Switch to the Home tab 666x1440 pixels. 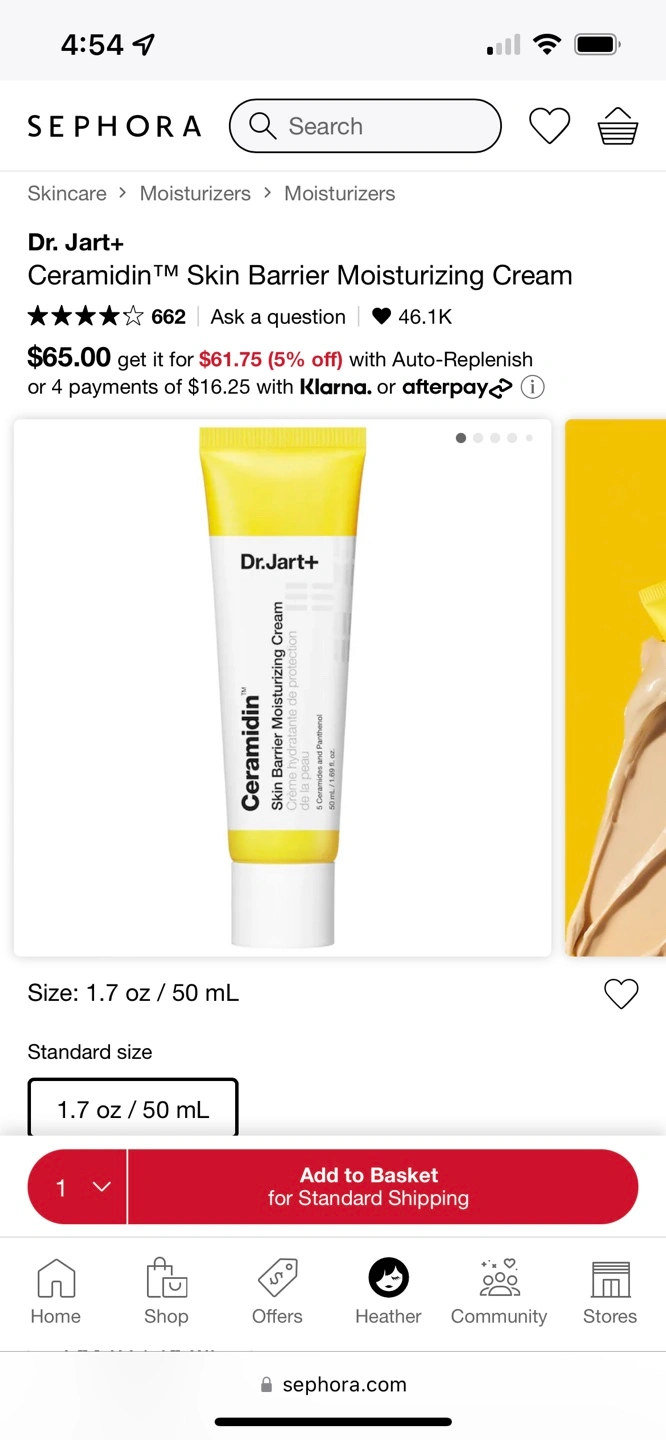click(56, 1291)
